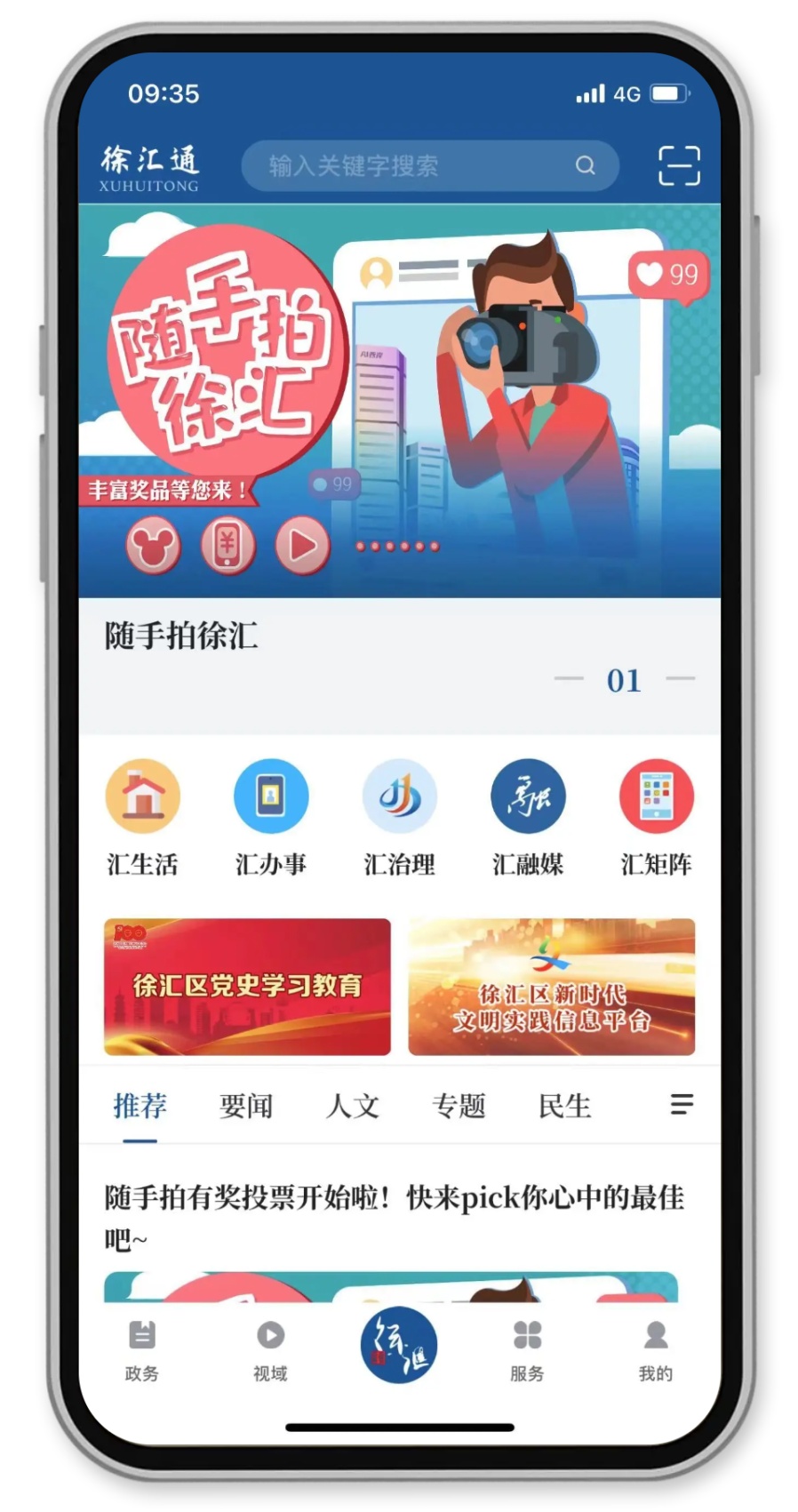Open the 视域 video tab
The width and height of the screenshot is (798, 1512).
[270, 1351]
